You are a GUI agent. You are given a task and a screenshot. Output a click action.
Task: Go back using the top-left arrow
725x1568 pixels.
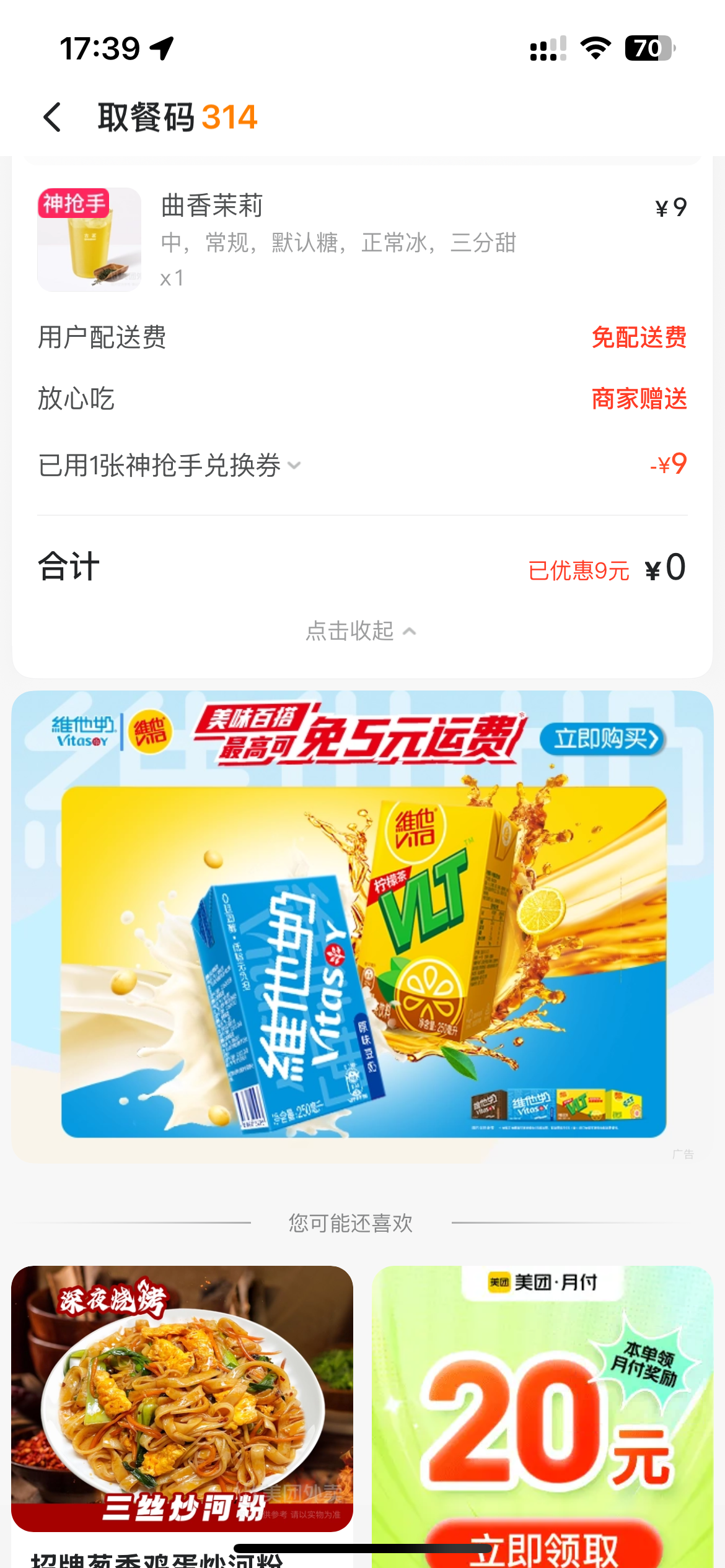[53, 117]
